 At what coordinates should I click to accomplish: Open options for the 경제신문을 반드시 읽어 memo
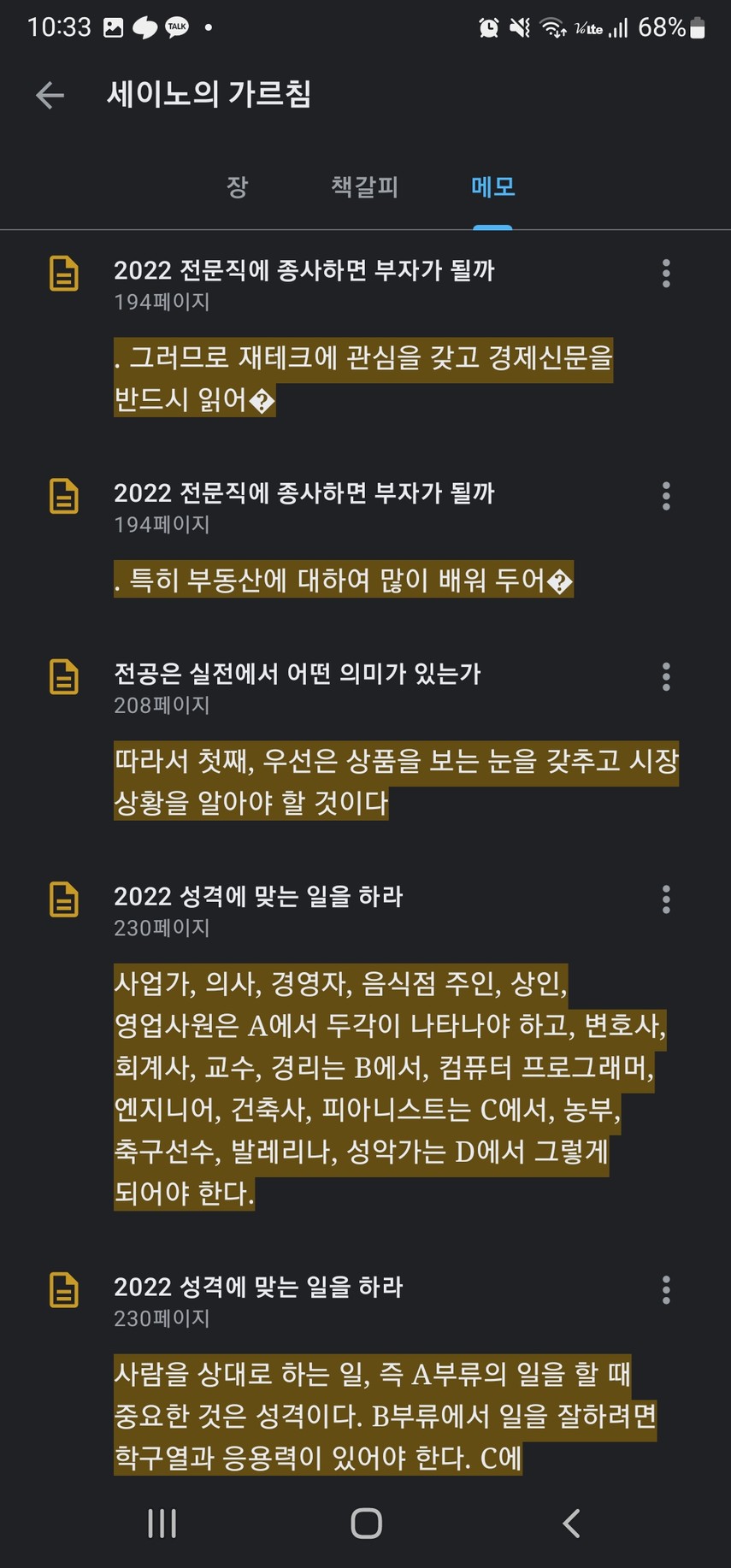pyautogui.click(x=665, y=274)
